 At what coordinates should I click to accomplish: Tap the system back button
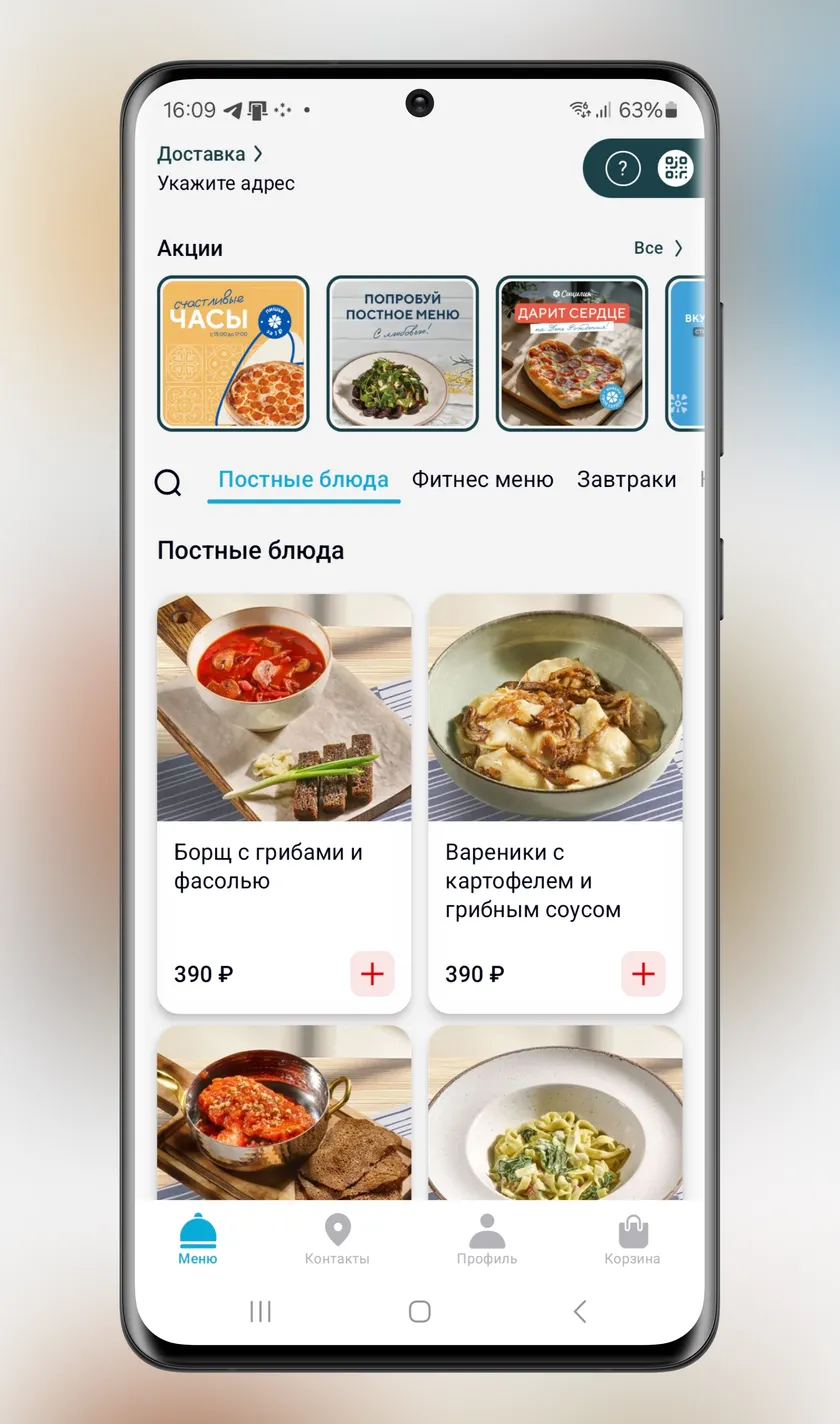pyautogui.click(x=579, y=1311)
